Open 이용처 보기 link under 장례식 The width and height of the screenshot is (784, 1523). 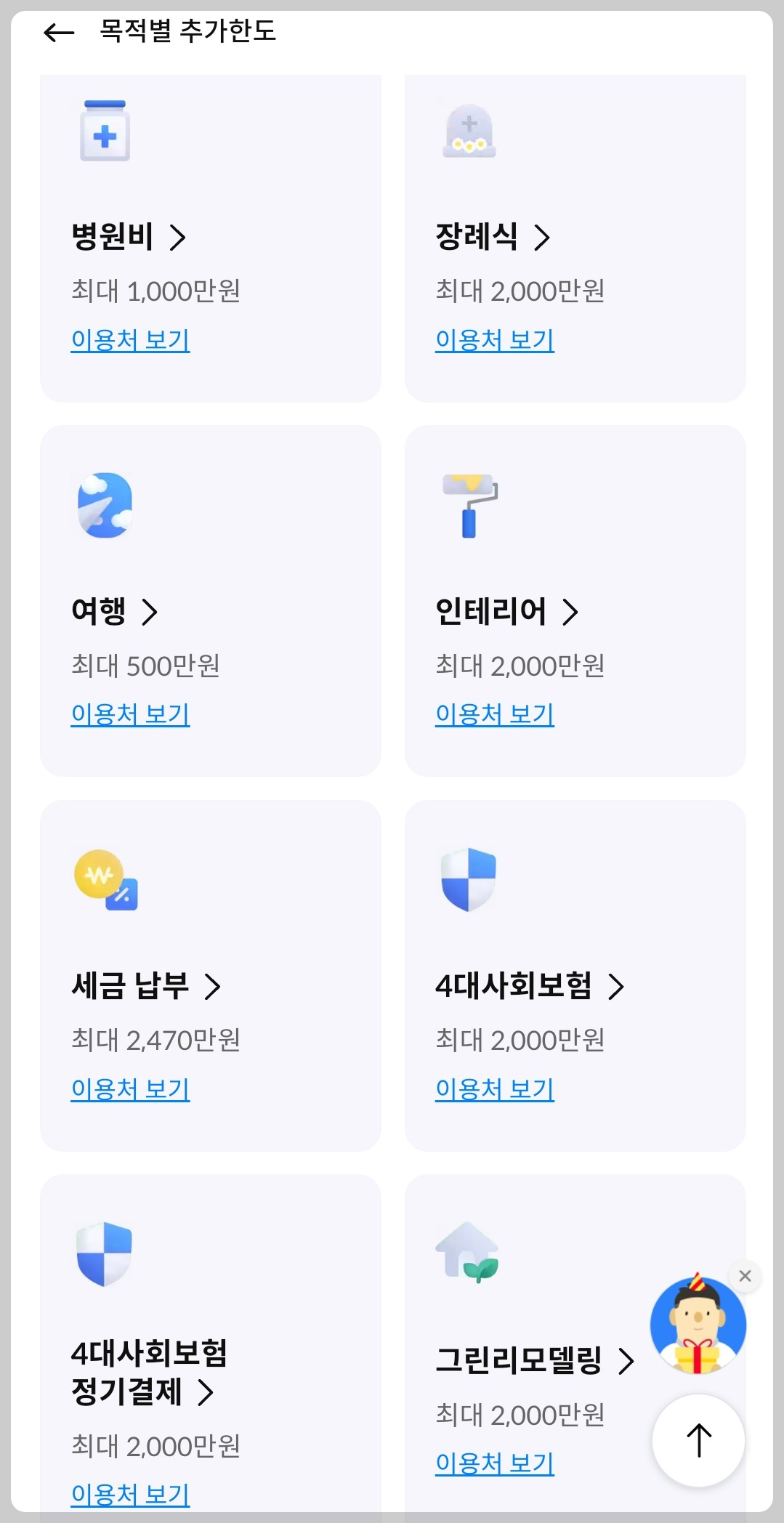click(495, 339)
